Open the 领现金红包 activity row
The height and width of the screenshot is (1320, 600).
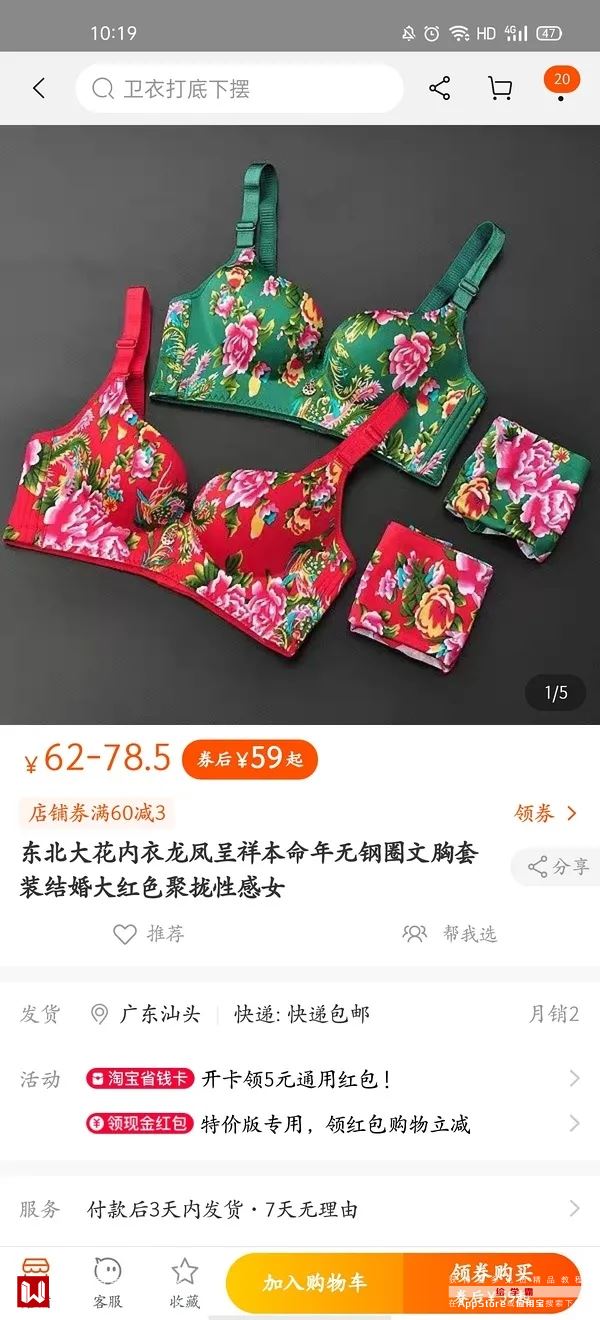tap(330, 1124)
